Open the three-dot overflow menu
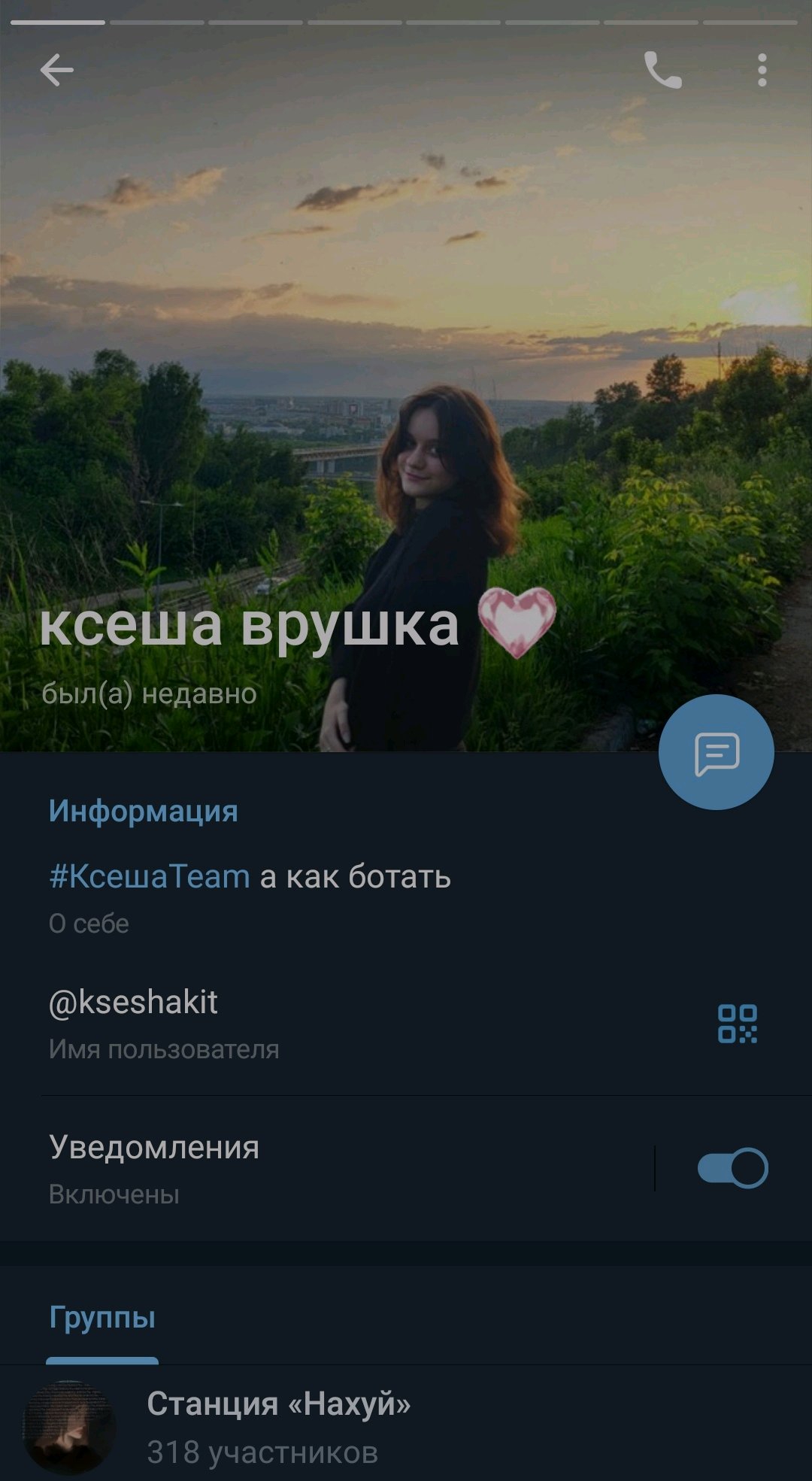812x1481 pixels. 762,71
